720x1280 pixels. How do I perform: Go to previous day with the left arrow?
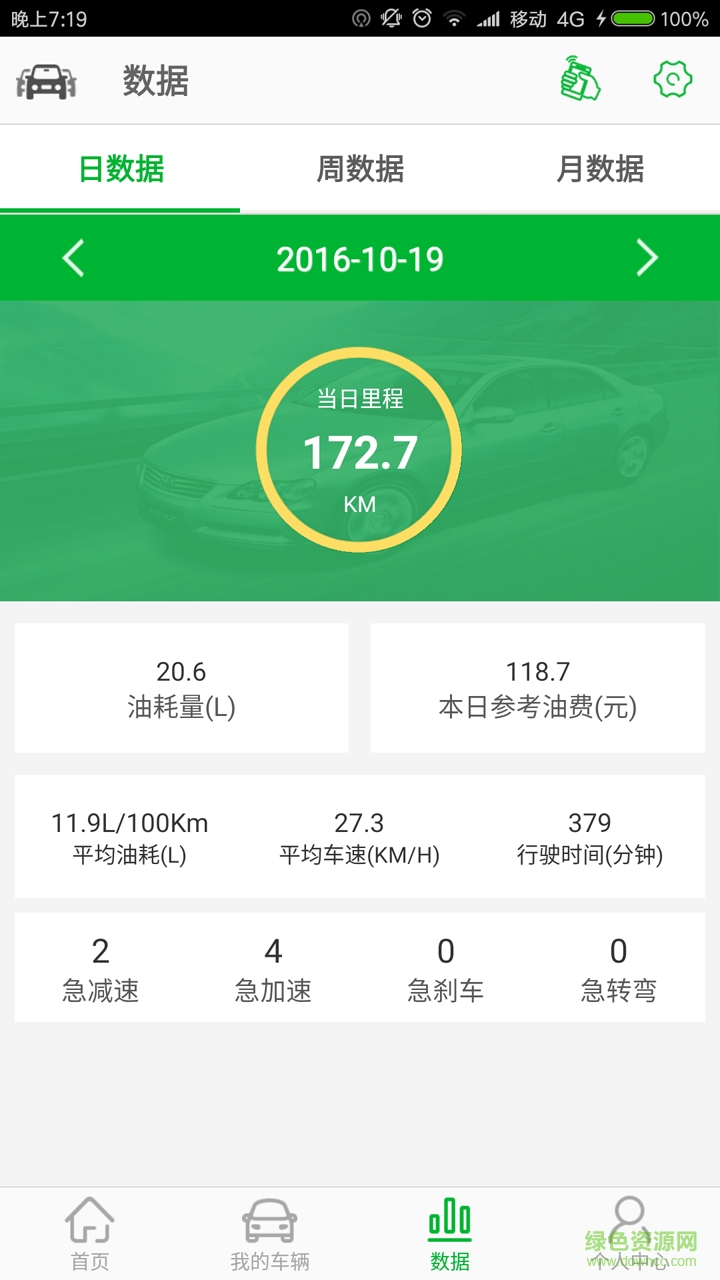(72, 259)
